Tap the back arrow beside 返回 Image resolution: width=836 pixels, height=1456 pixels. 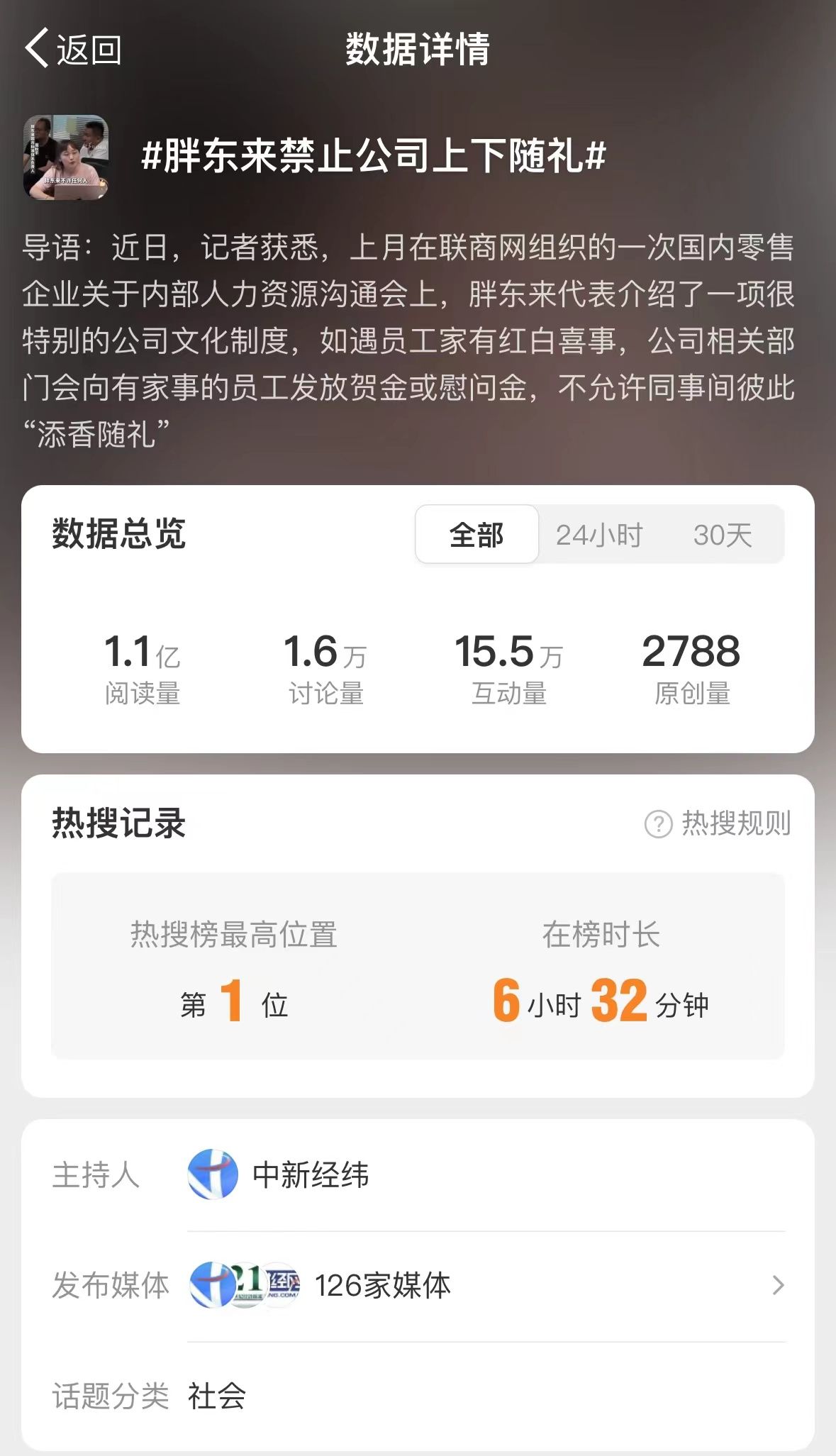pos(35,48)
